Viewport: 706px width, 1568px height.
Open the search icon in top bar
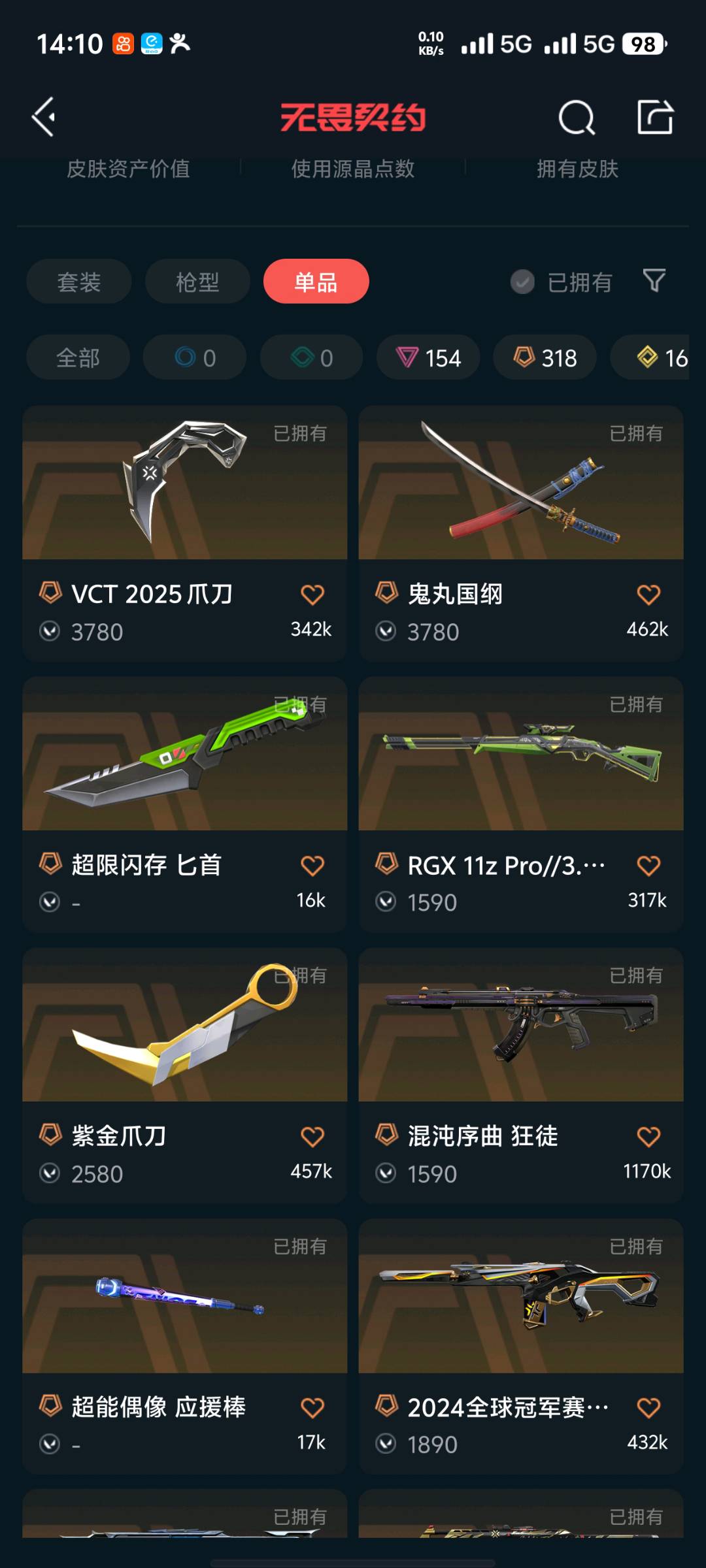pos(577,118)
